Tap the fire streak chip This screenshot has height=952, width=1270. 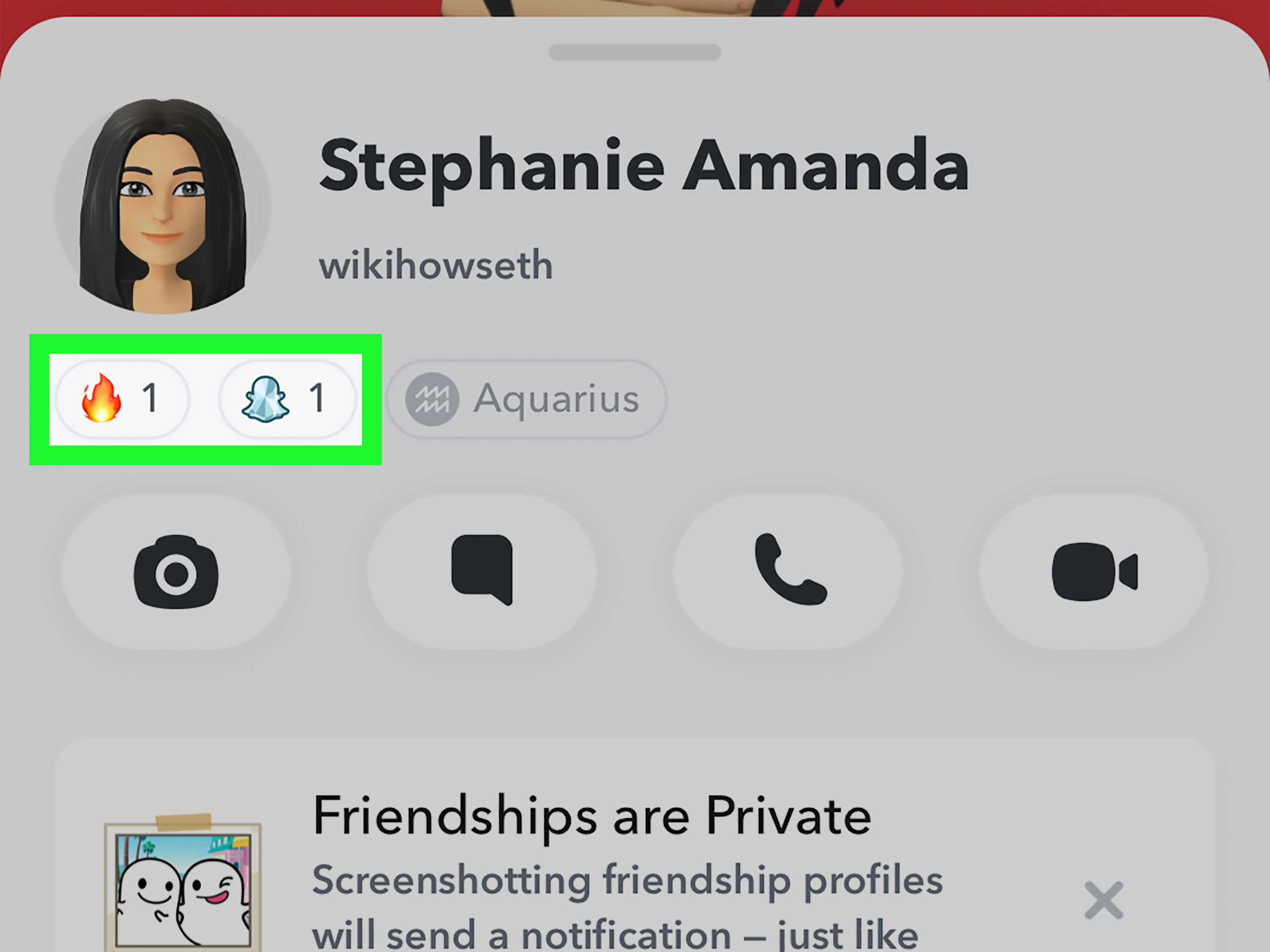pos(122,398)
